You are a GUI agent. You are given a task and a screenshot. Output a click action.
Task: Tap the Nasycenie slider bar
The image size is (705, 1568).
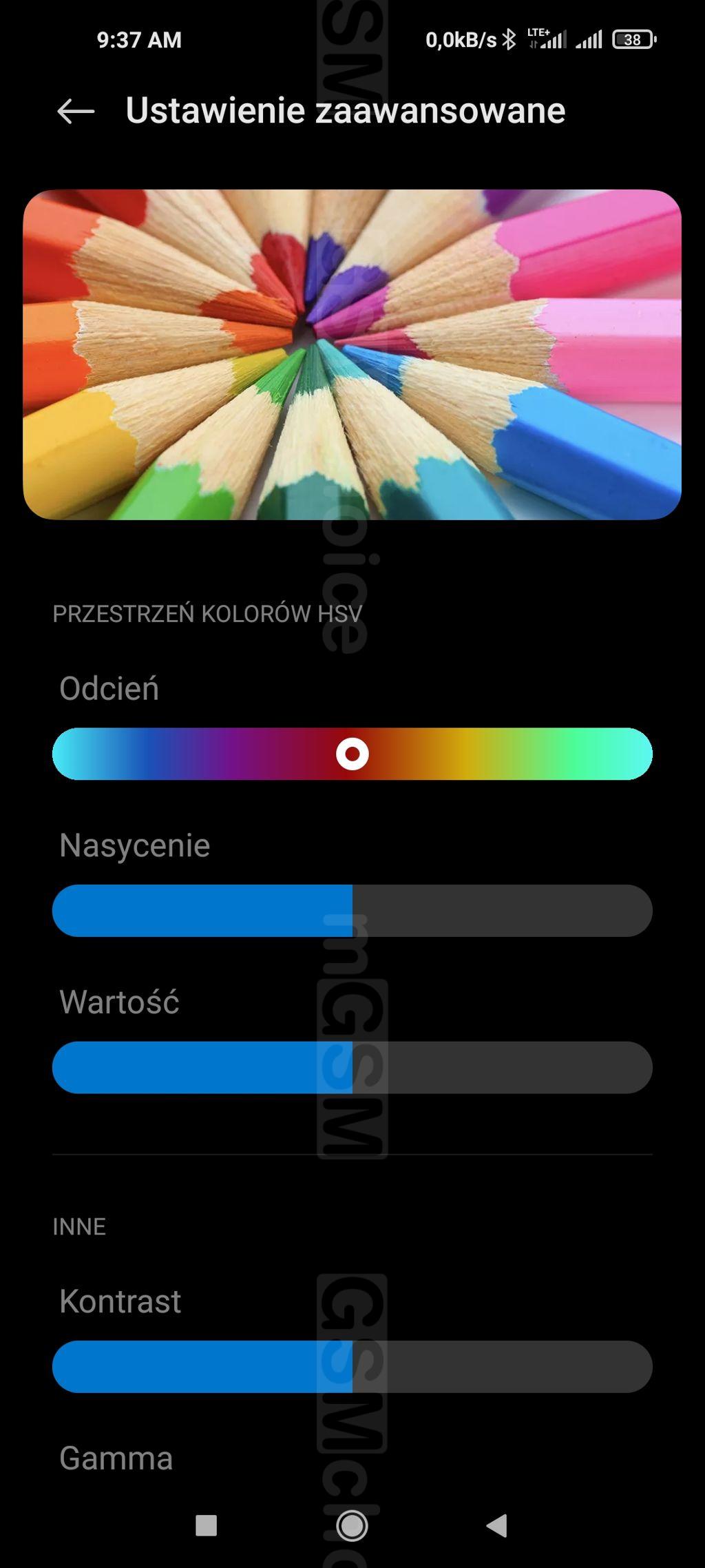pyautogui.click(x=352, y=910)
